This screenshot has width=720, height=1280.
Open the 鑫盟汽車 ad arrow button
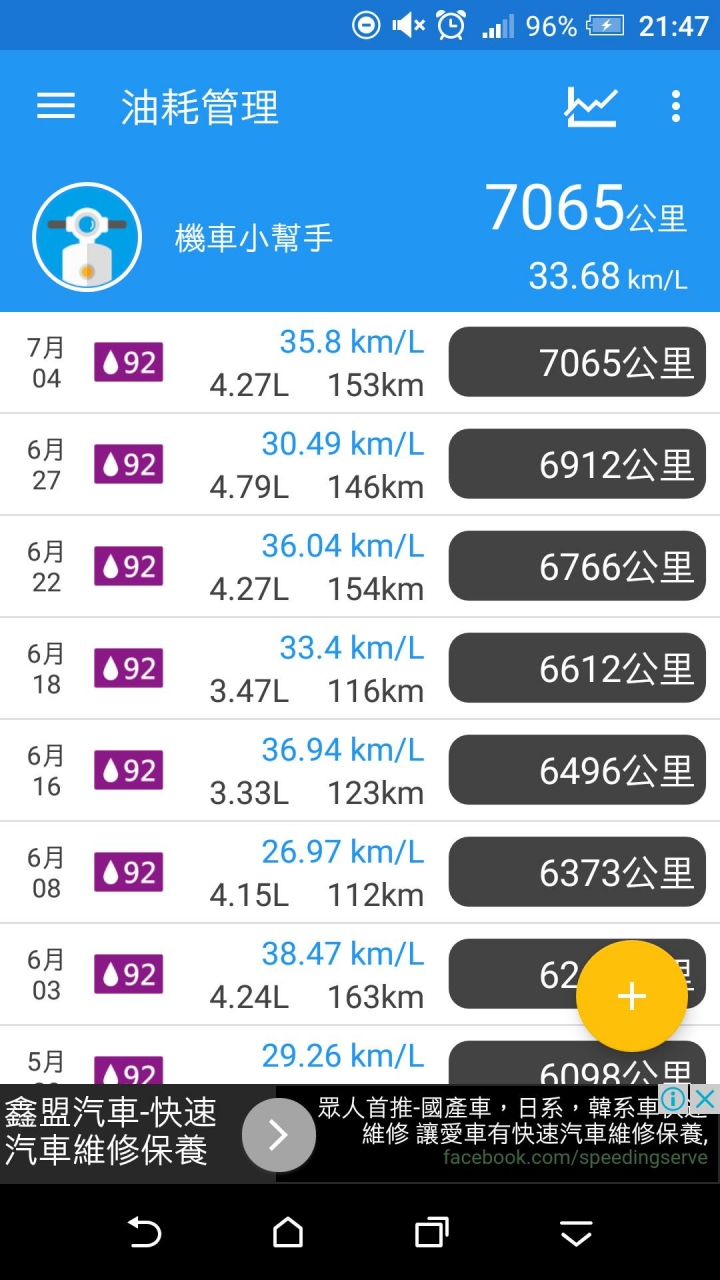click(x=278, y=1134)
